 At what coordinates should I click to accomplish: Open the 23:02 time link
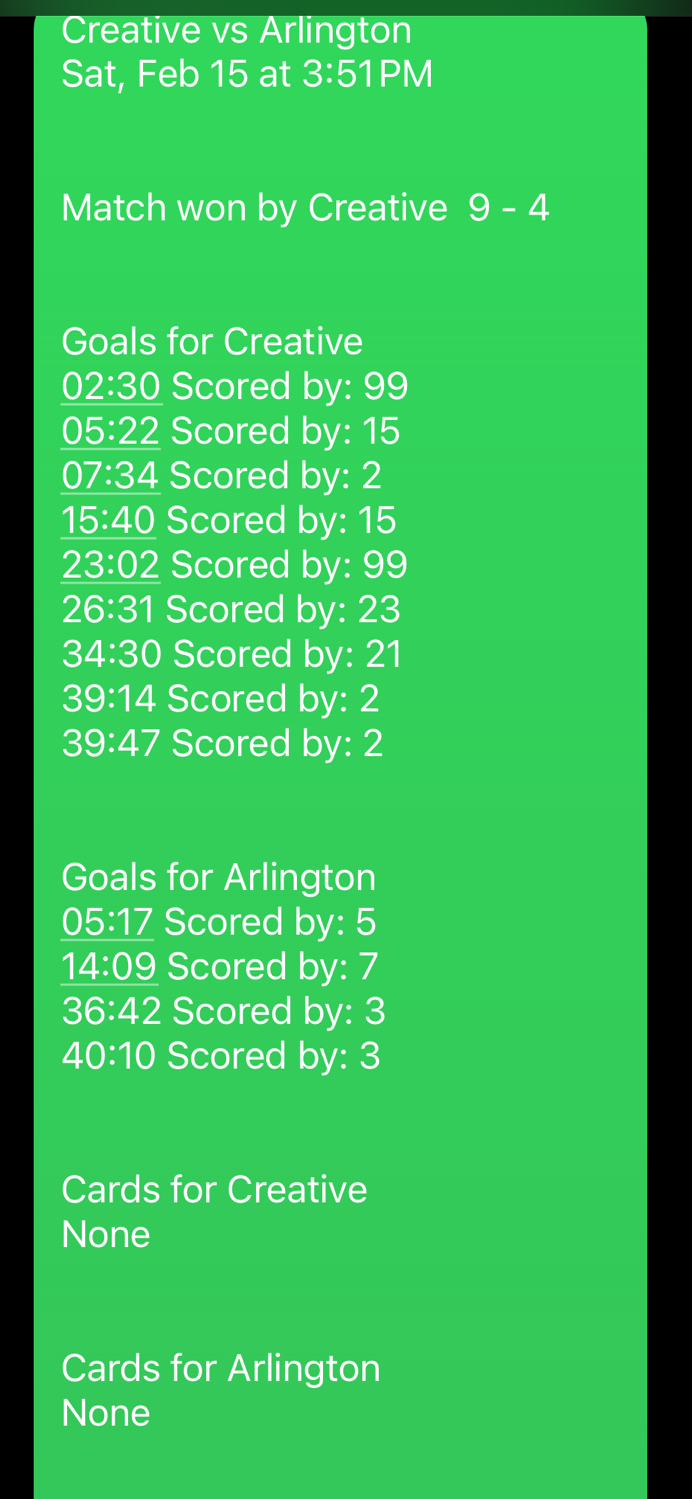point(110,565)
